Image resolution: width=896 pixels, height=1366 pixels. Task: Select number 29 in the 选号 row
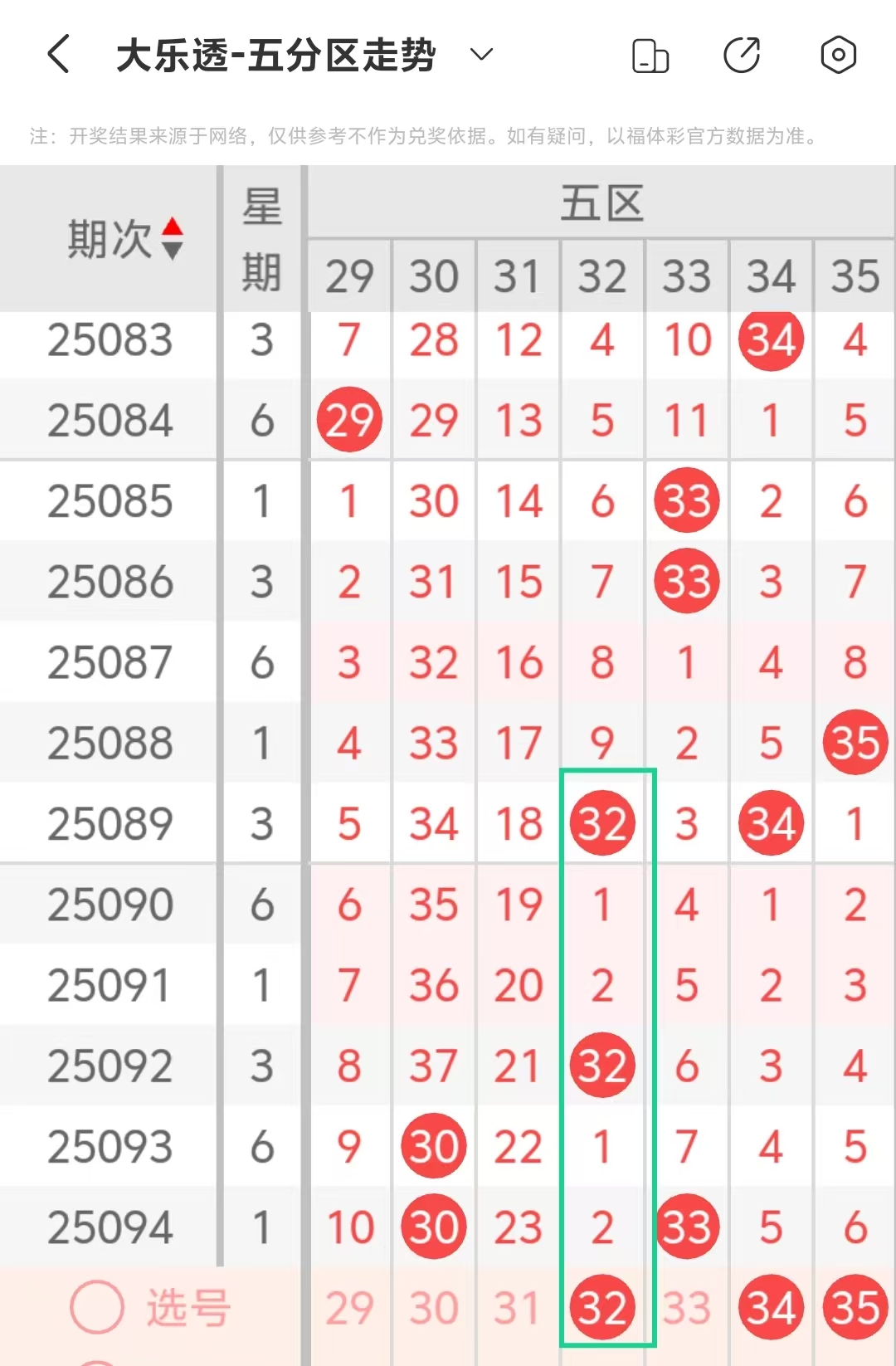(x=349, y=1308)
